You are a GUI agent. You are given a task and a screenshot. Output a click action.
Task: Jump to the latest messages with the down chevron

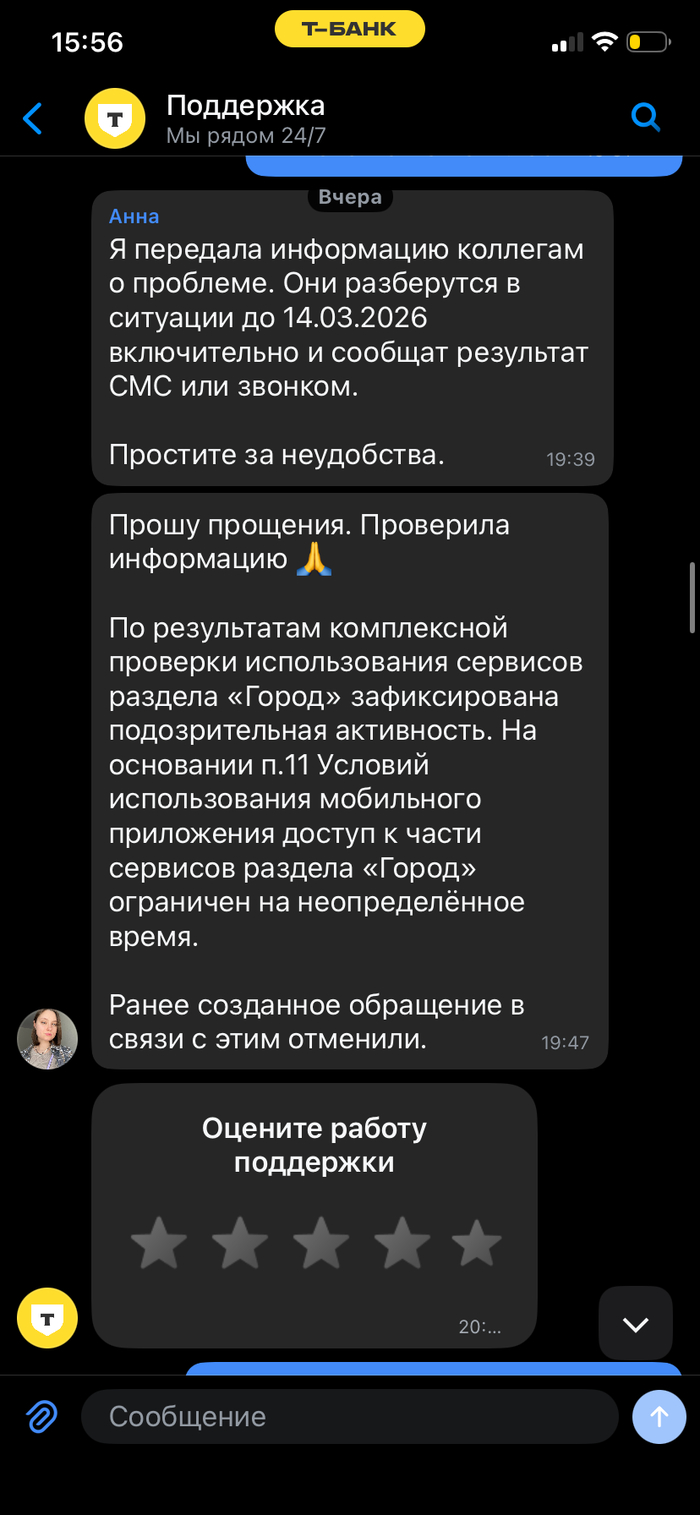click(635, 1323)
